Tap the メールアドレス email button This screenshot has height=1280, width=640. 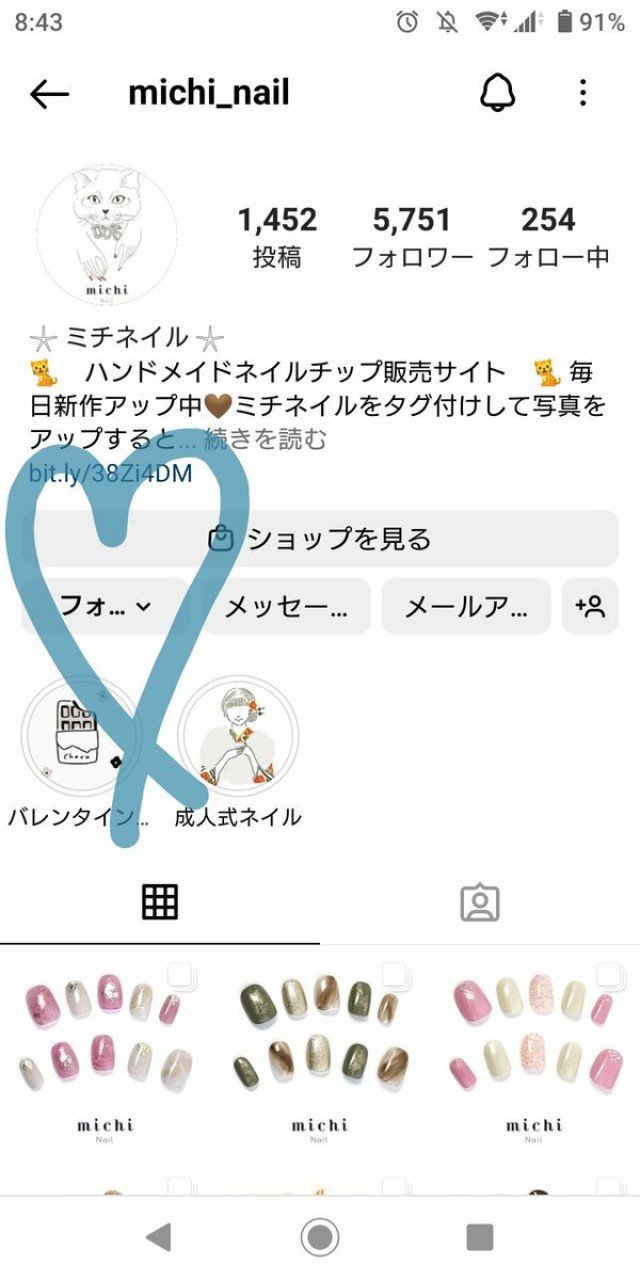pos(465,606)
